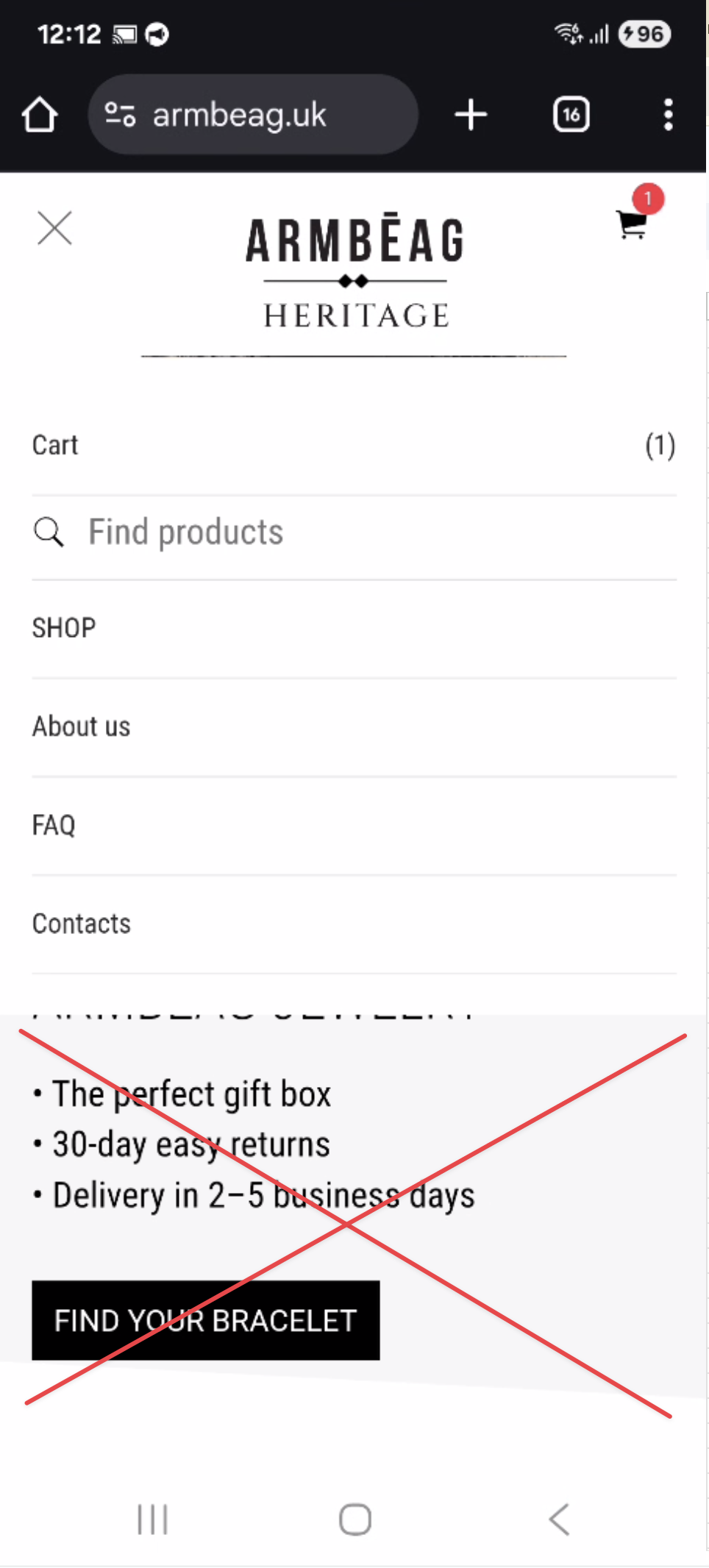This screenshot has height=1568, width=709.
Task: Open the recent apps view
Action: [153, 1519]
